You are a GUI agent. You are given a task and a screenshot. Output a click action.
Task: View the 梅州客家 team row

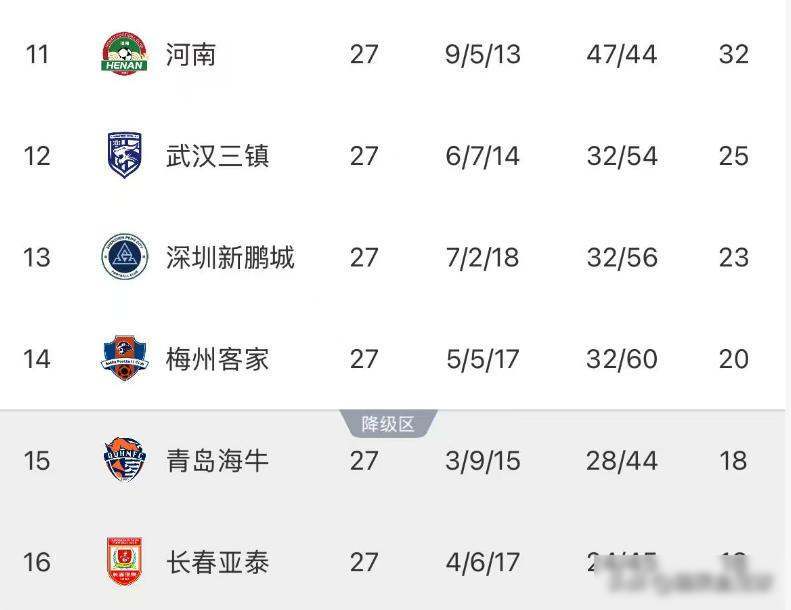(x=217, y=359)
